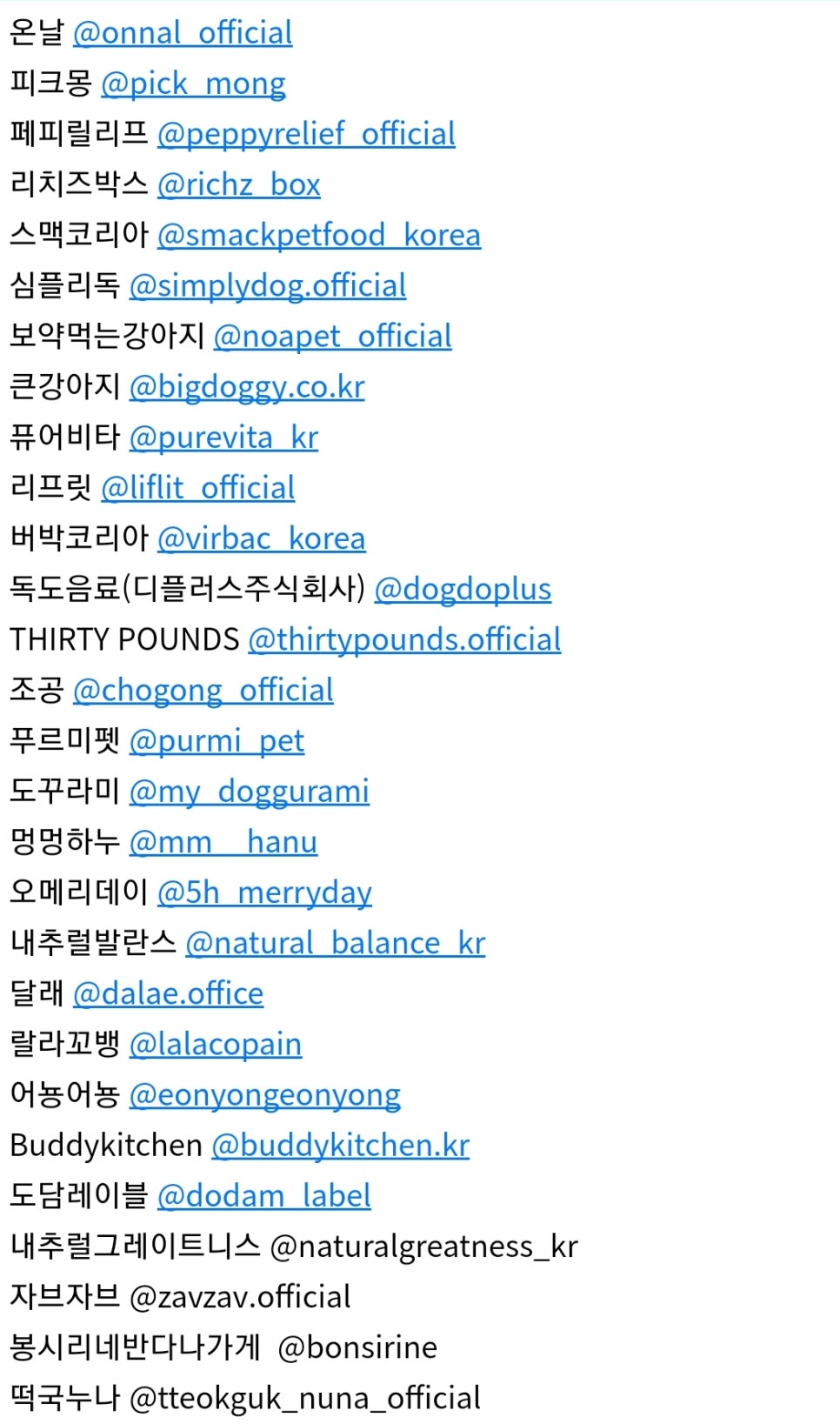Open @peppyrelief_official profile link
Viewport: 840px width, 1424px height.
[306, 134]
